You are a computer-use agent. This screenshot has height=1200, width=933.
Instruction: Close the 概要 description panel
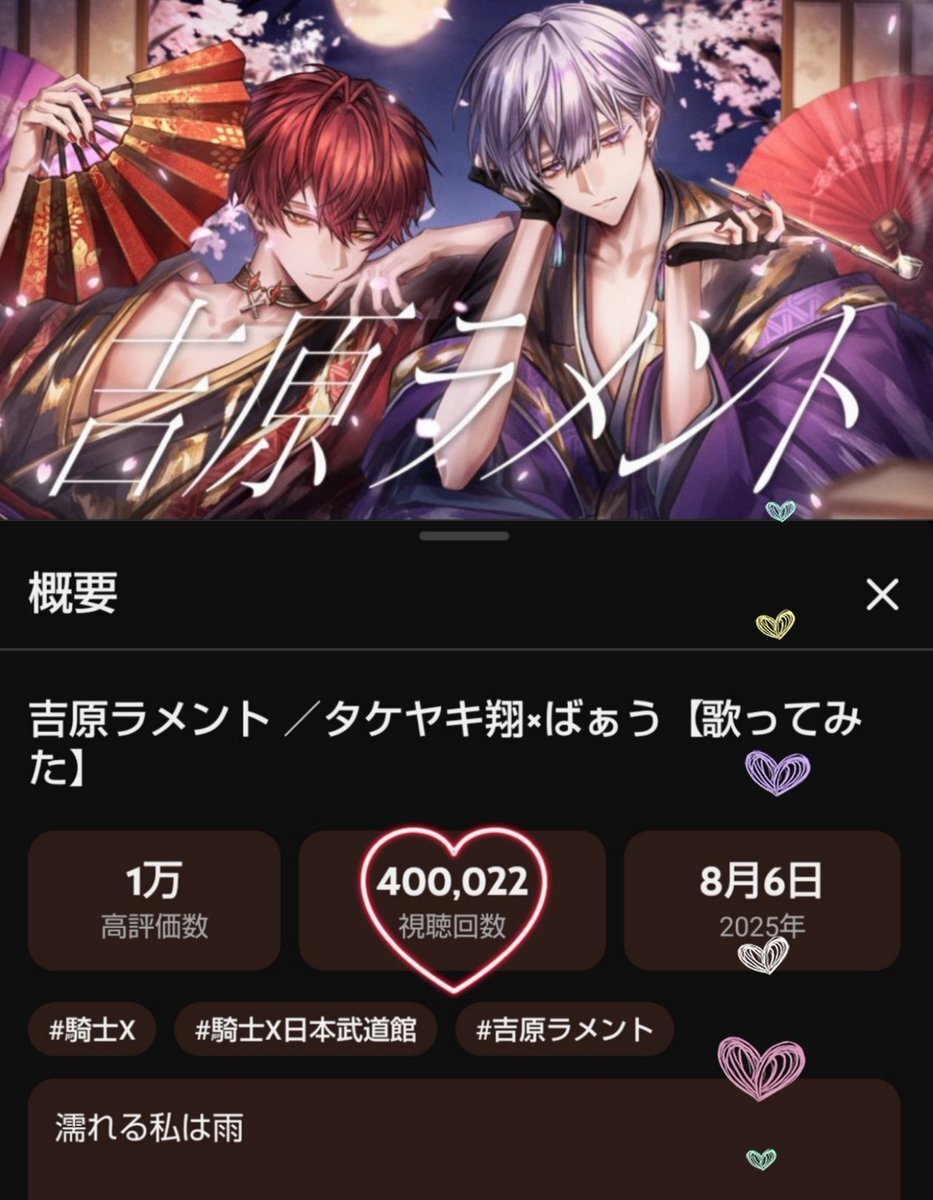pyautogui.click(x=882, y=595)
